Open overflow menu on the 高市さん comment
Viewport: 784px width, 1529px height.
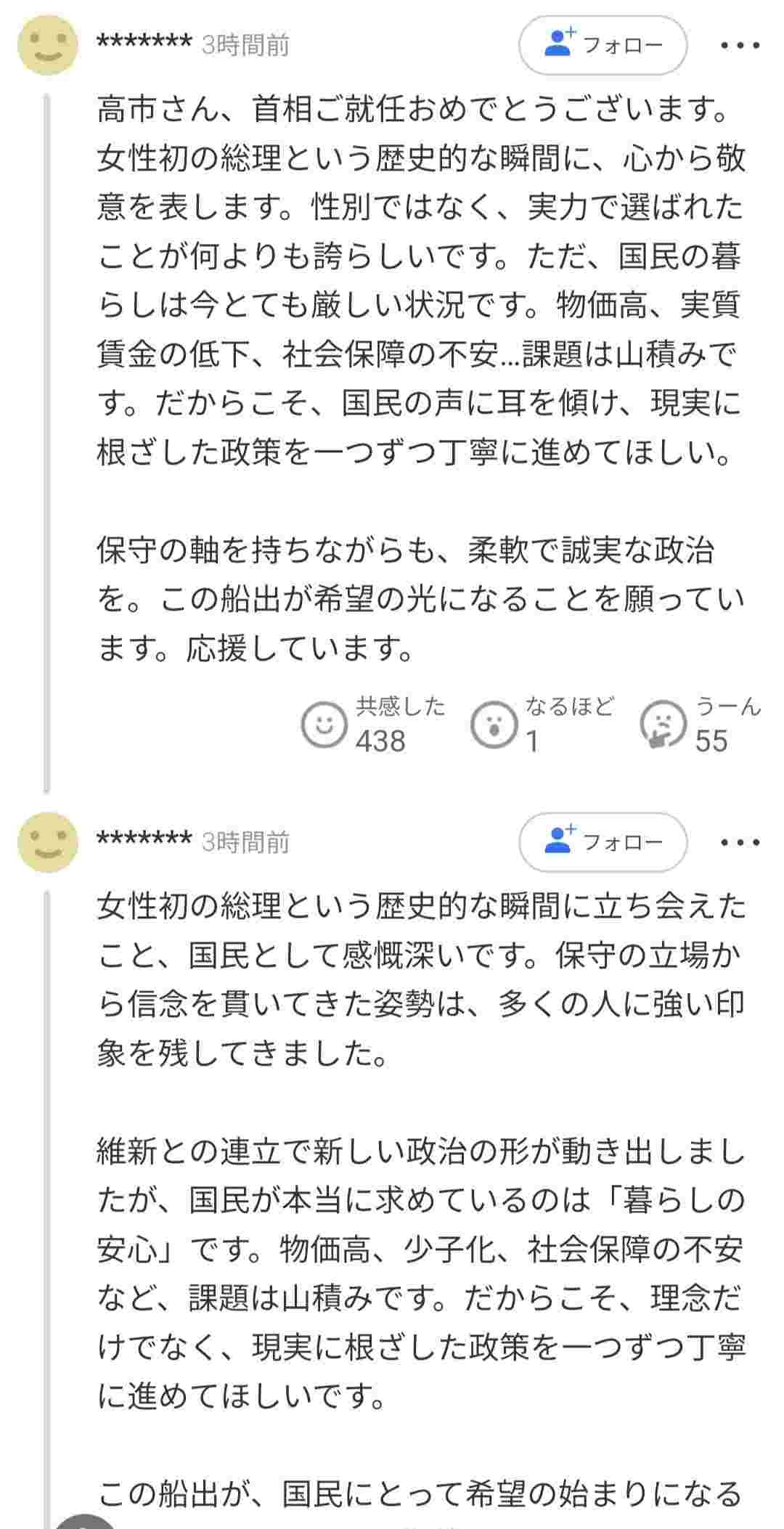click(740, 45)
